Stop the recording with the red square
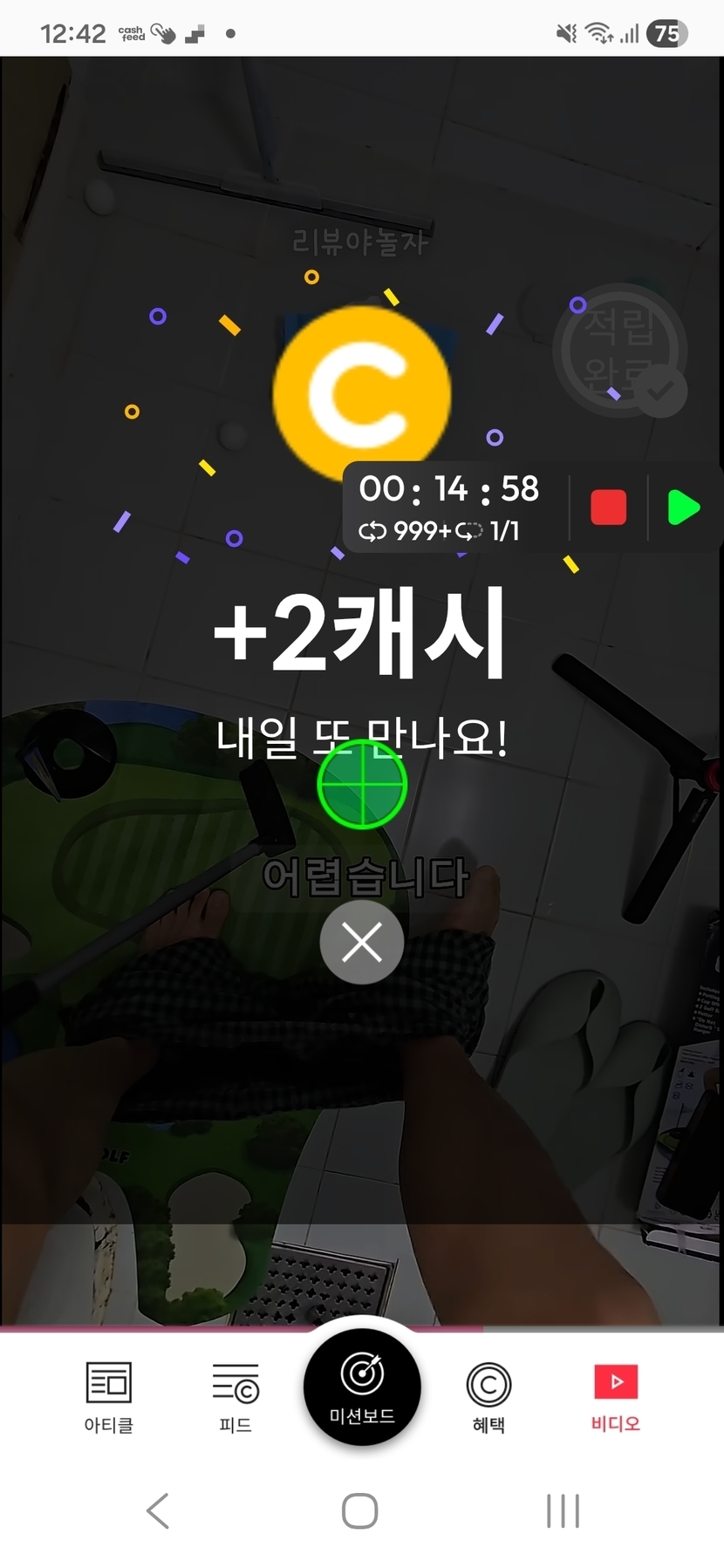The width and height of the screenshot is (724, 1568). (609, 508)
